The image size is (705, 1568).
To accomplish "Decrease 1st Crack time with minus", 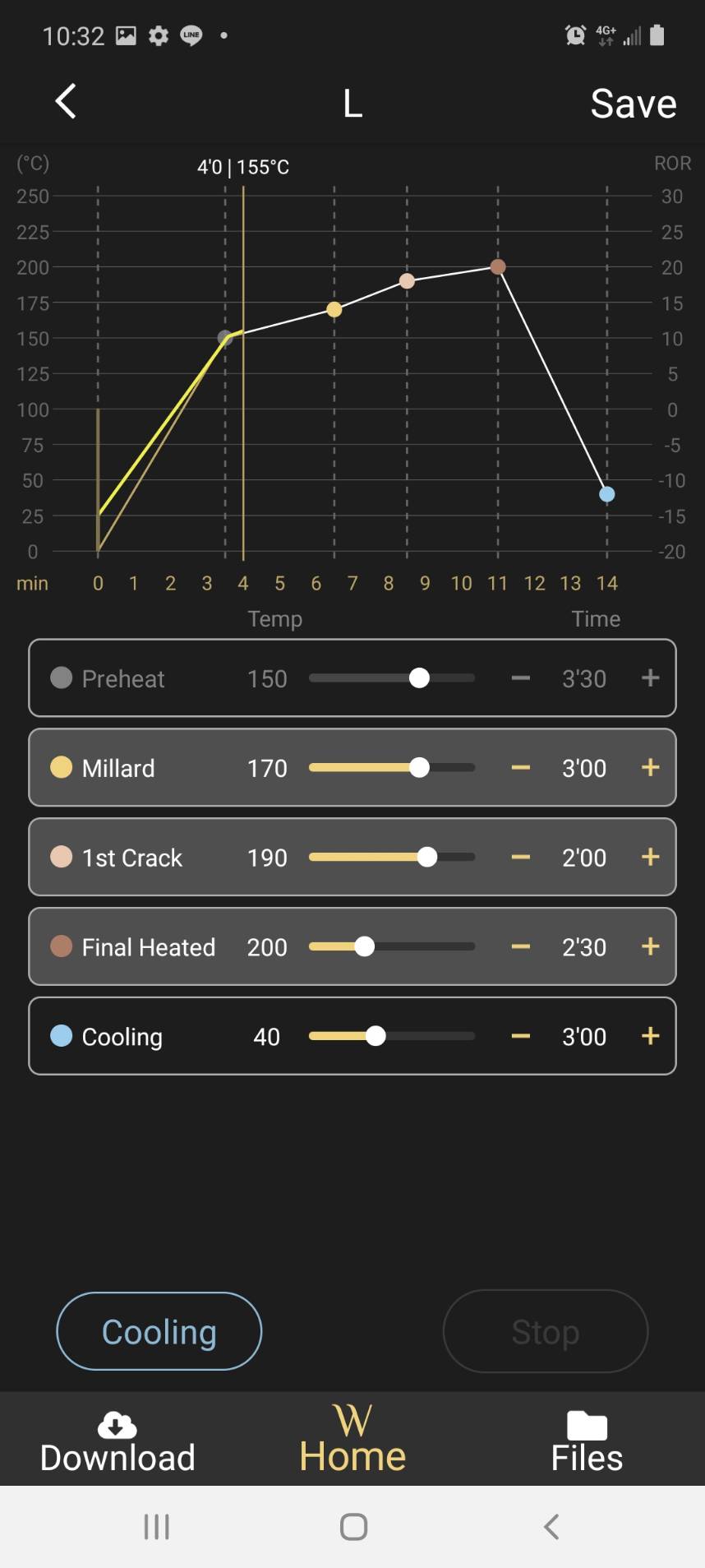I will (520, 857).
